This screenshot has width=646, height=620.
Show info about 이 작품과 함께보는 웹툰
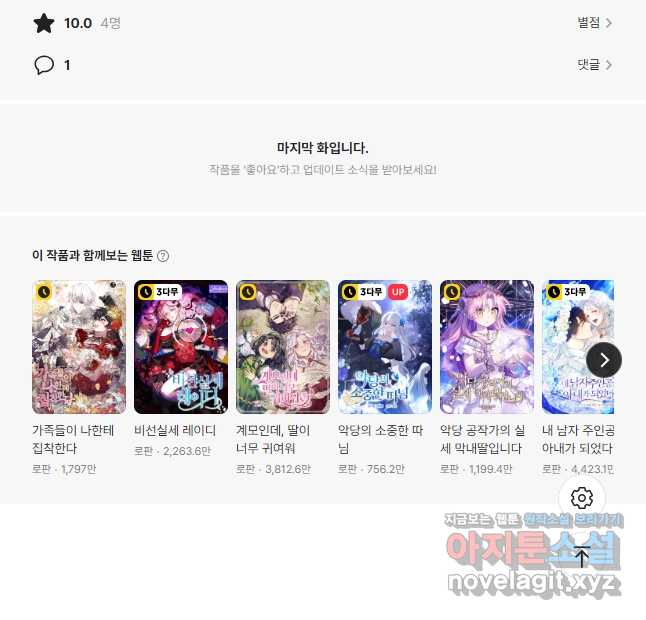pyautogui.click(x=163, y=256)
